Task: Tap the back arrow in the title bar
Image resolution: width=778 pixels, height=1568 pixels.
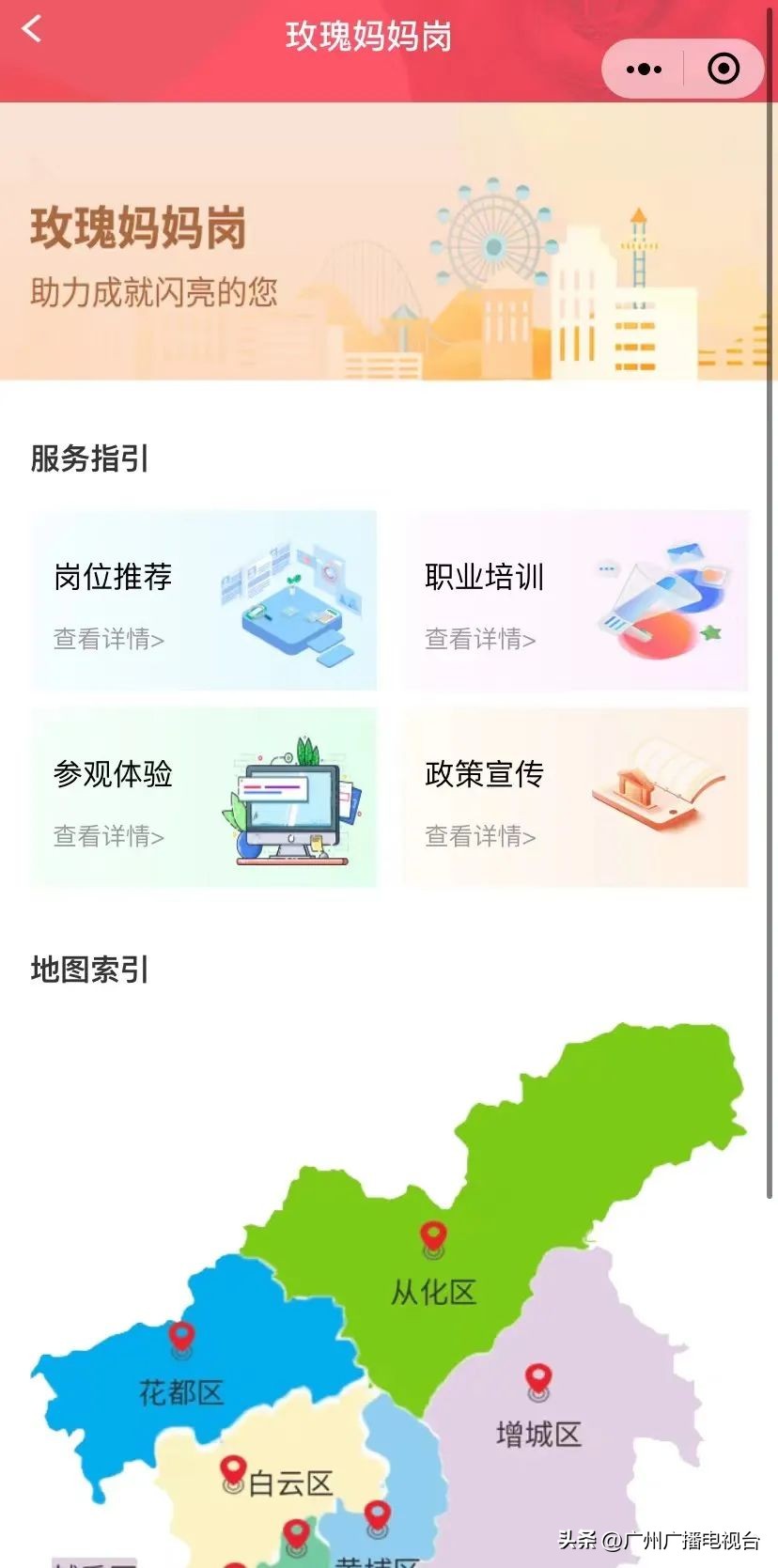Action: tap(32, 28)
